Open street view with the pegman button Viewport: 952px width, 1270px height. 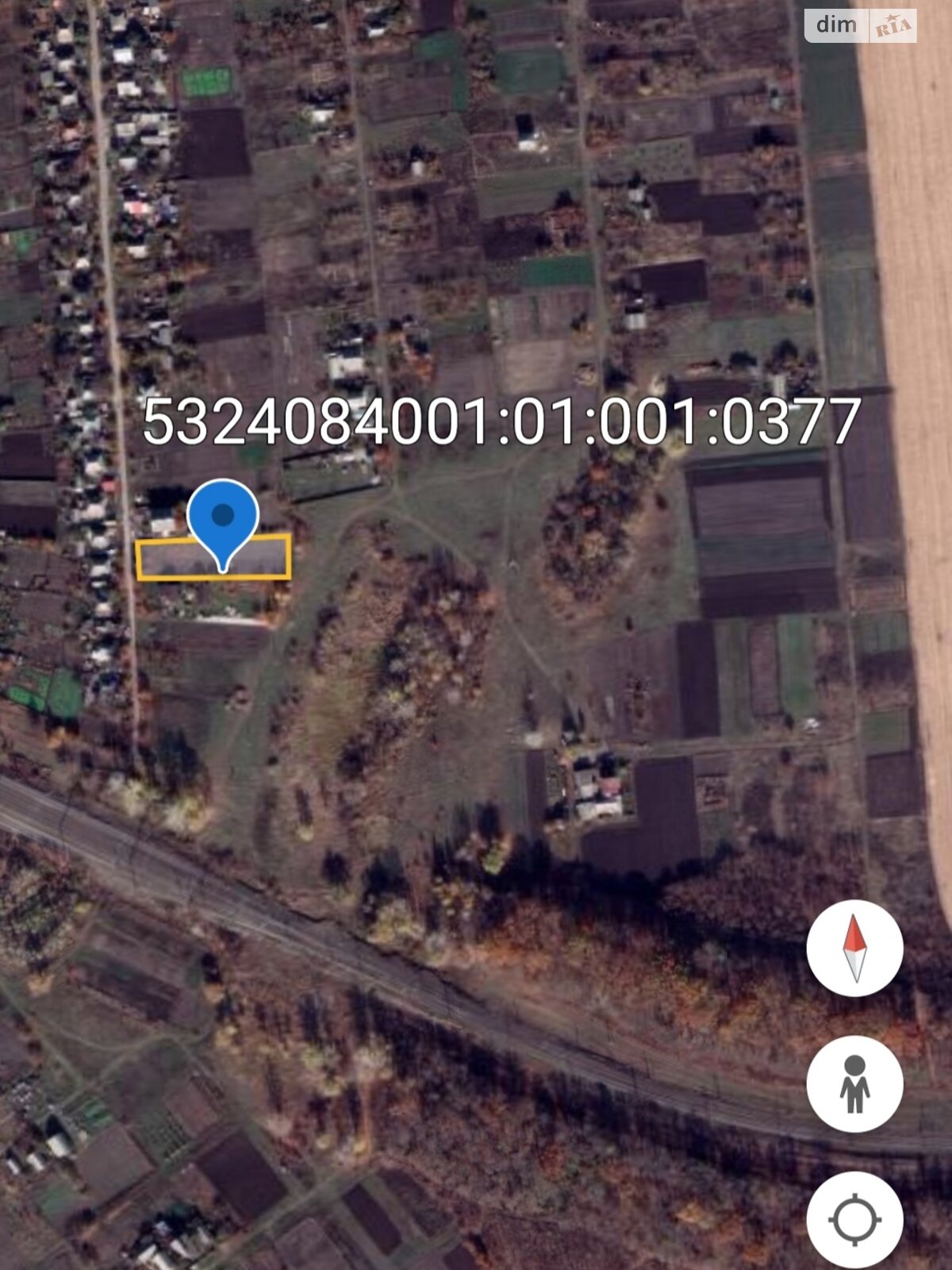pyautogui.click(x=854, y=1083)
